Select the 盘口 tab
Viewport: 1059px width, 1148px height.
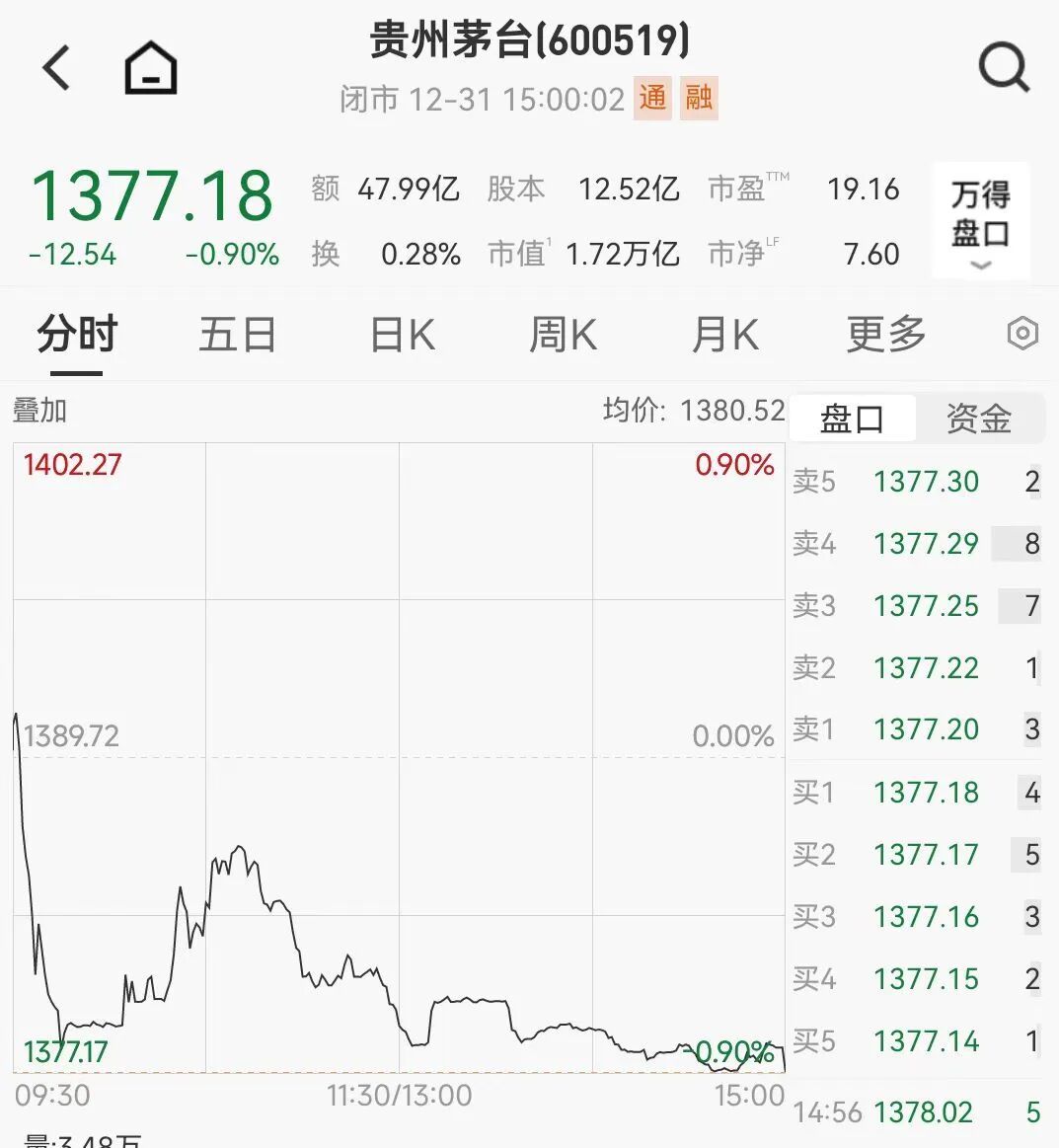(x=852, y=419)
